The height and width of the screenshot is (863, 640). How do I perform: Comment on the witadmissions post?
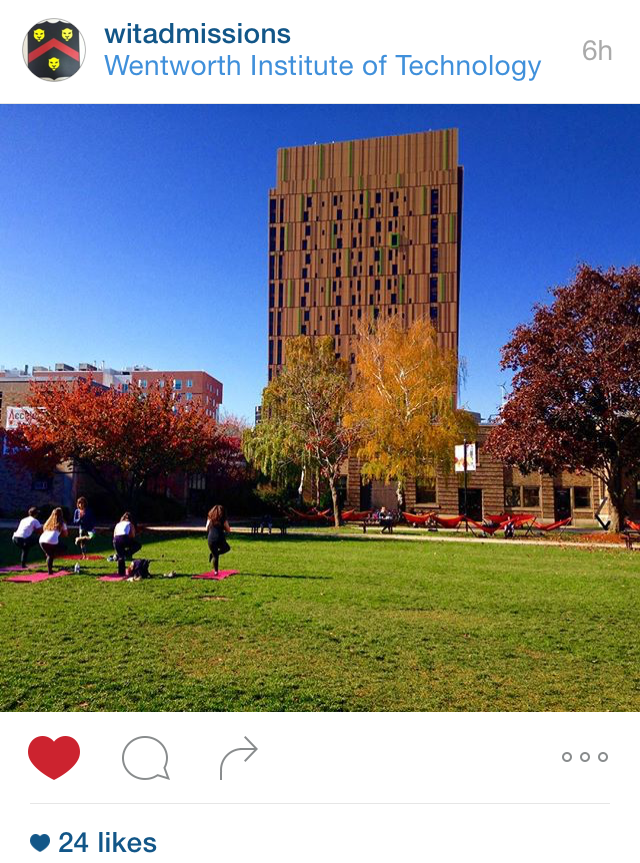click(145, 758)
